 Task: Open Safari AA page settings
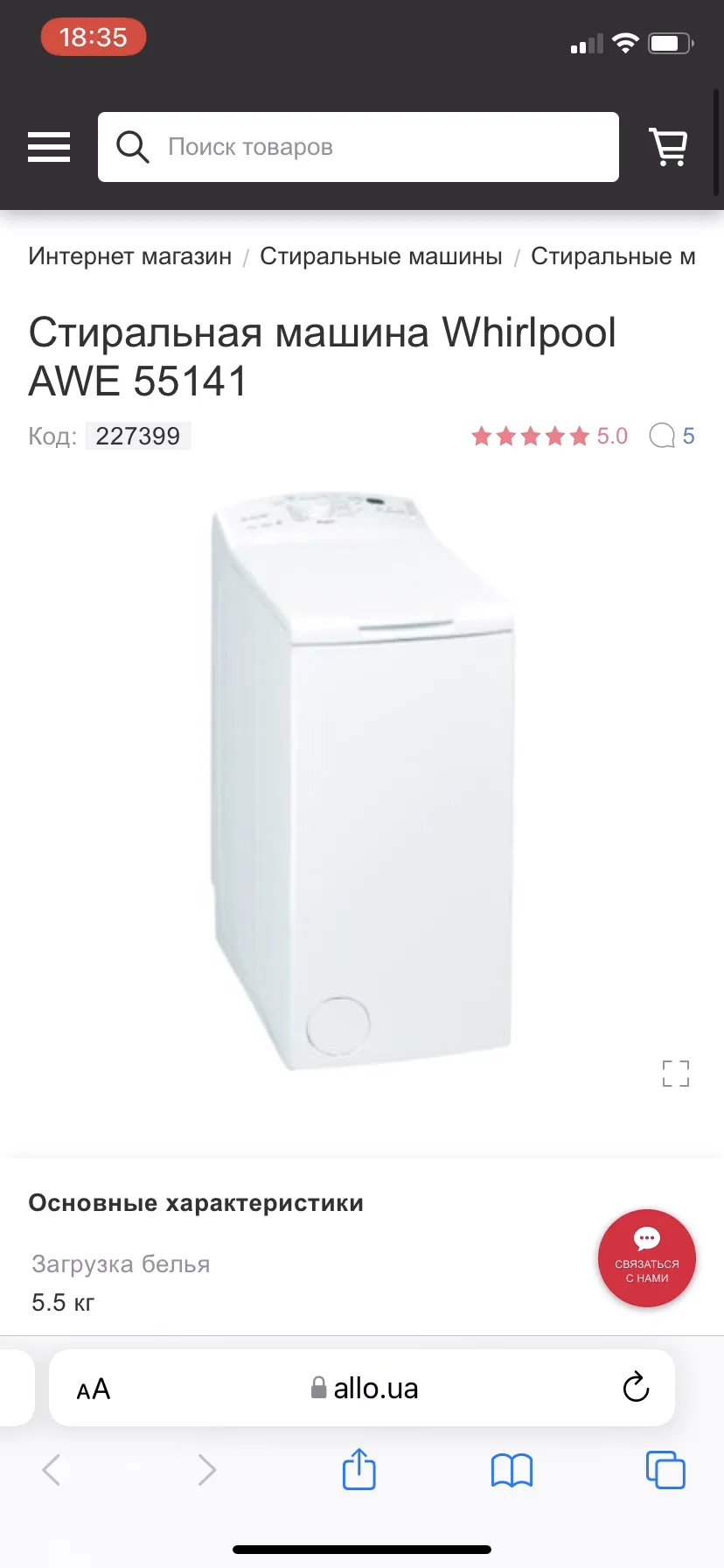(x=94, y=1389)
